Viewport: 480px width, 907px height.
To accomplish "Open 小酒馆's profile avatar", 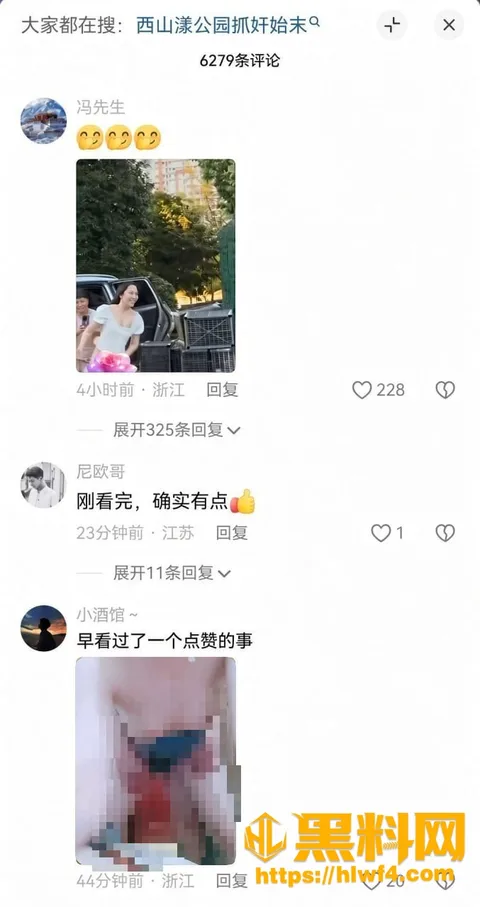I will point(43,628).
